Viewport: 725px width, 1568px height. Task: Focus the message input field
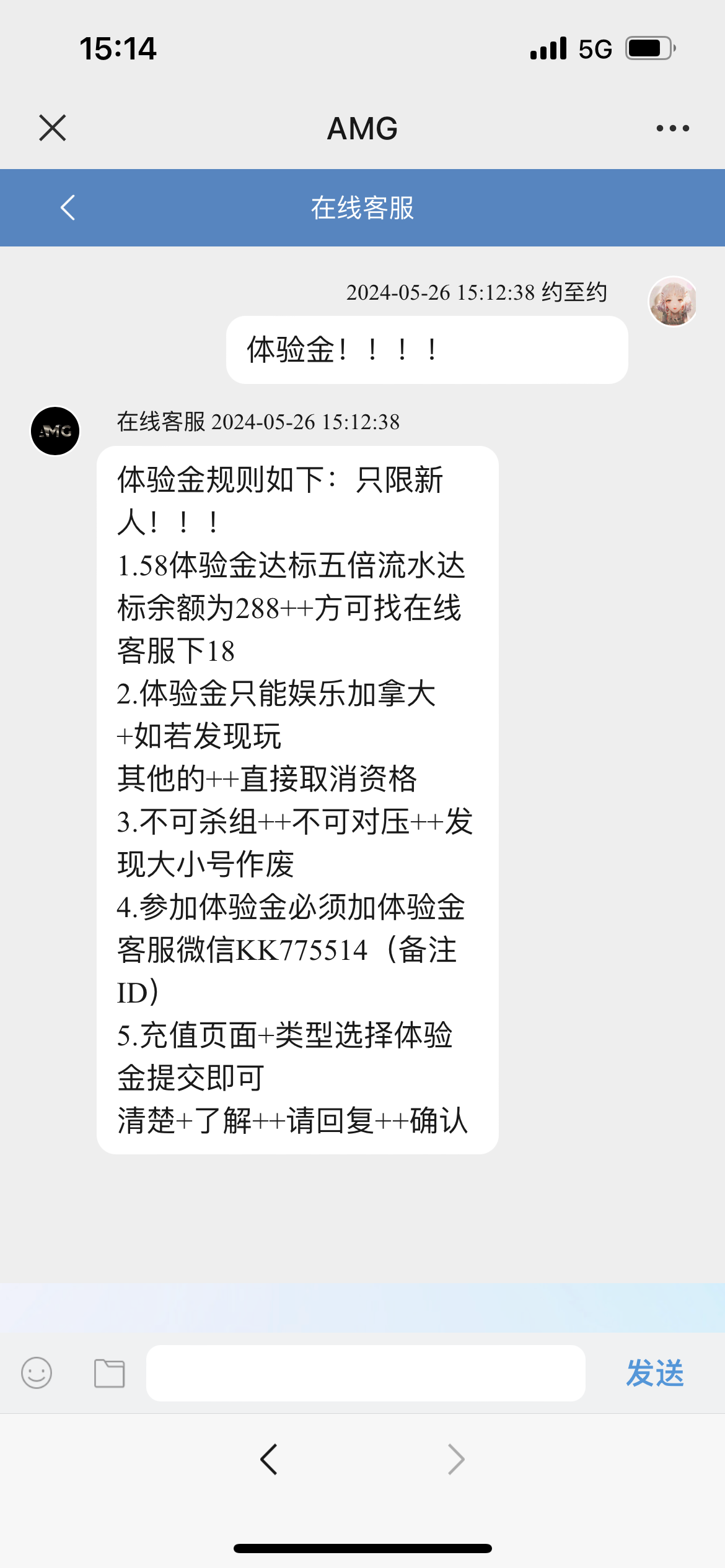(366, 1373)
